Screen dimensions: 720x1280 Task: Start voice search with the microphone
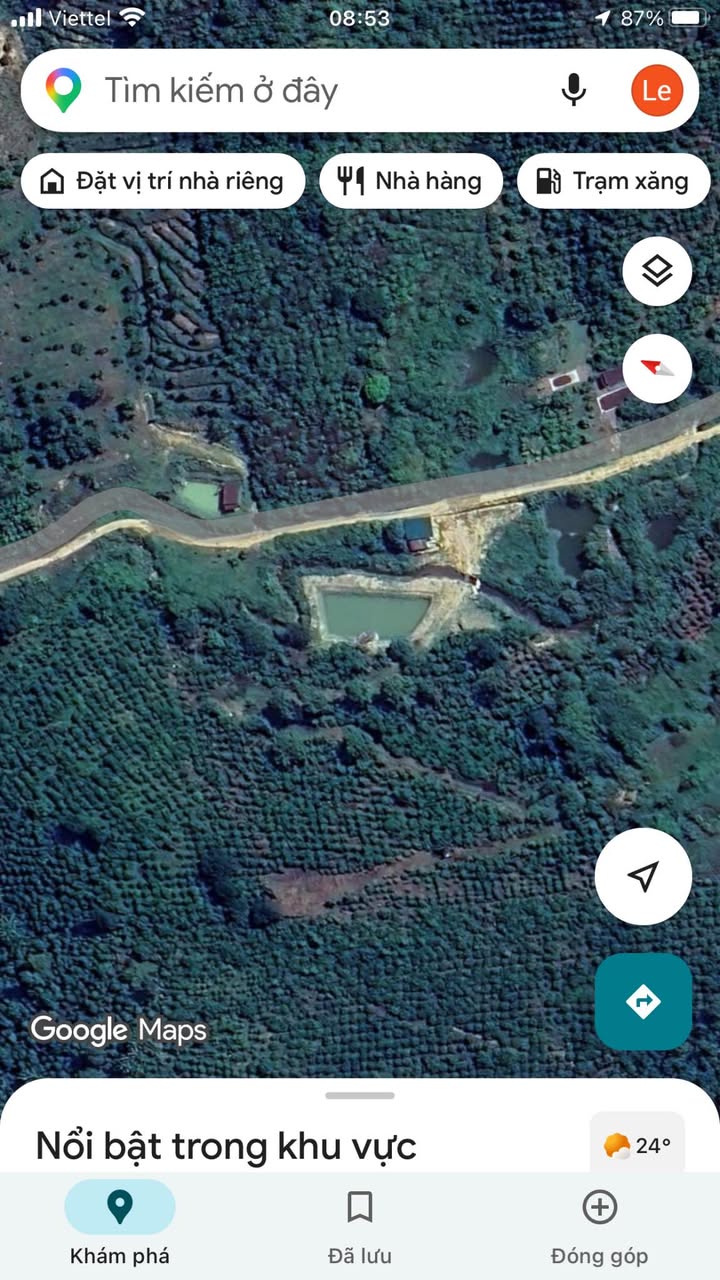[x=573, y=91]
